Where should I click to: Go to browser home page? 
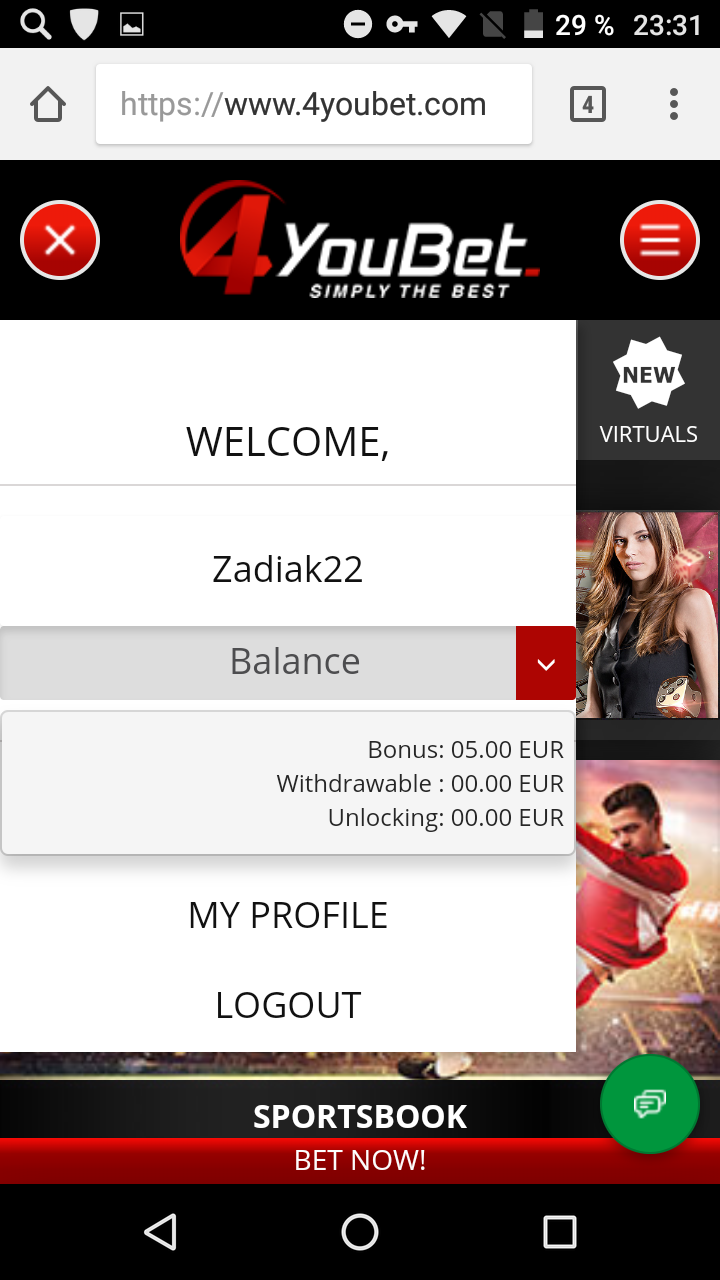click(x=48, y=104)
